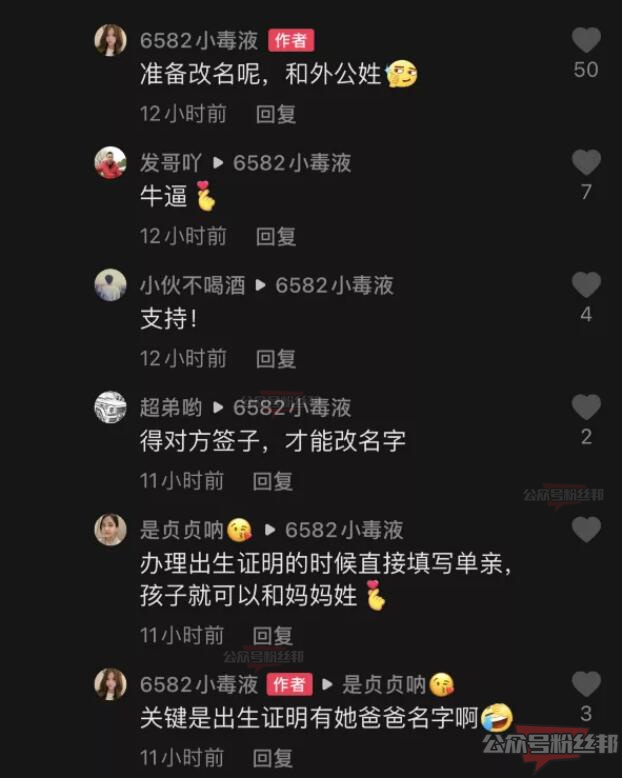This screenshot has height=778, width=622.
Task: Like the comment '准备改名呢，和外公姓'
Action: (586, 41)
